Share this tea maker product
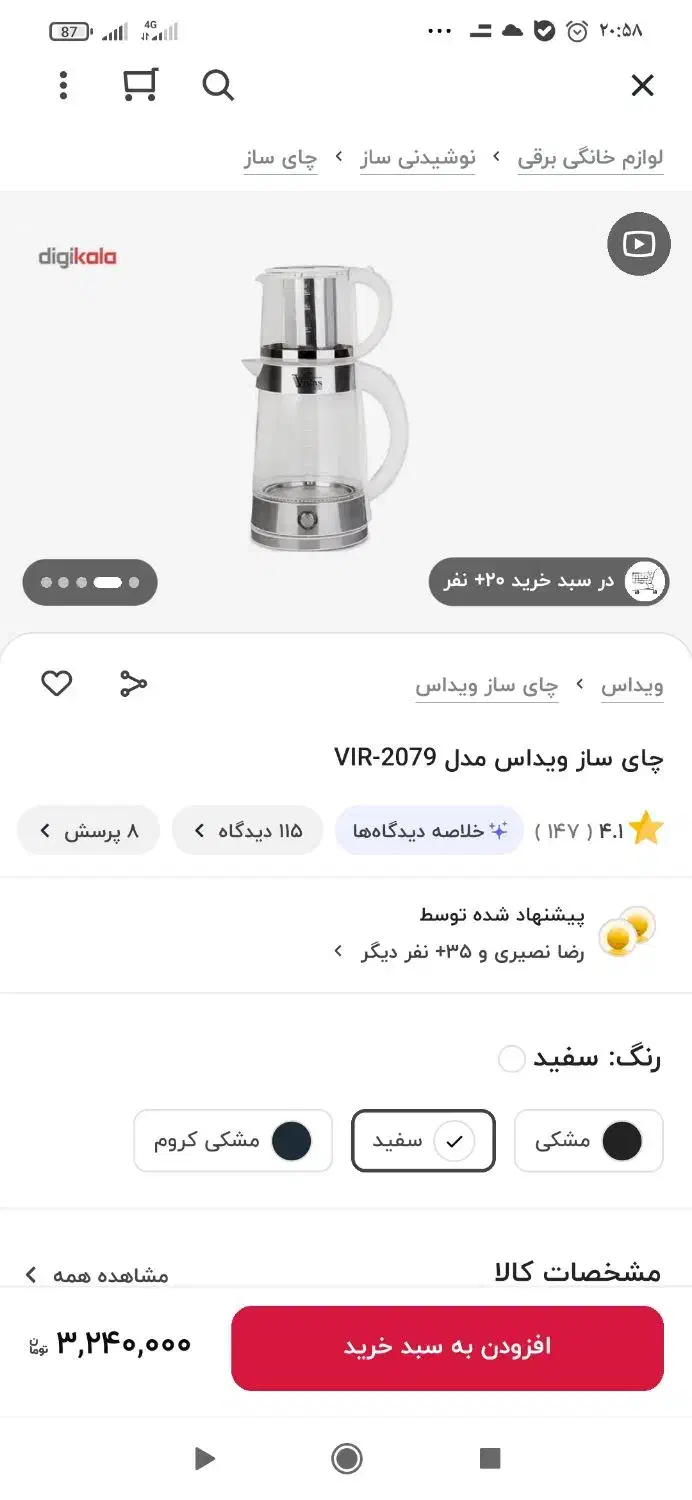The image size is (692, 1500). point(133,684)
